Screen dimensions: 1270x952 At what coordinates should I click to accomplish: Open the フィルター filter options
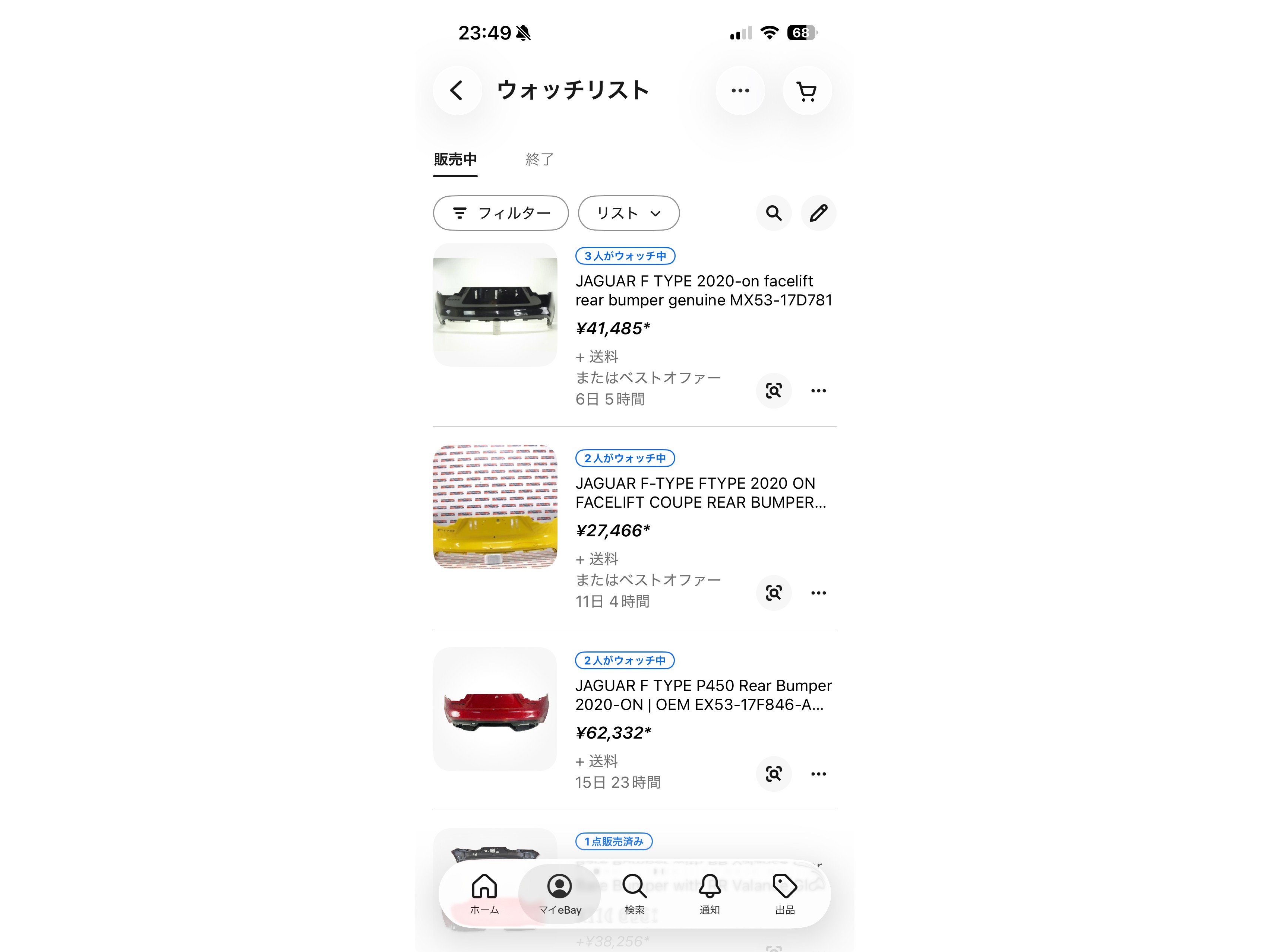tap(500, 213)
